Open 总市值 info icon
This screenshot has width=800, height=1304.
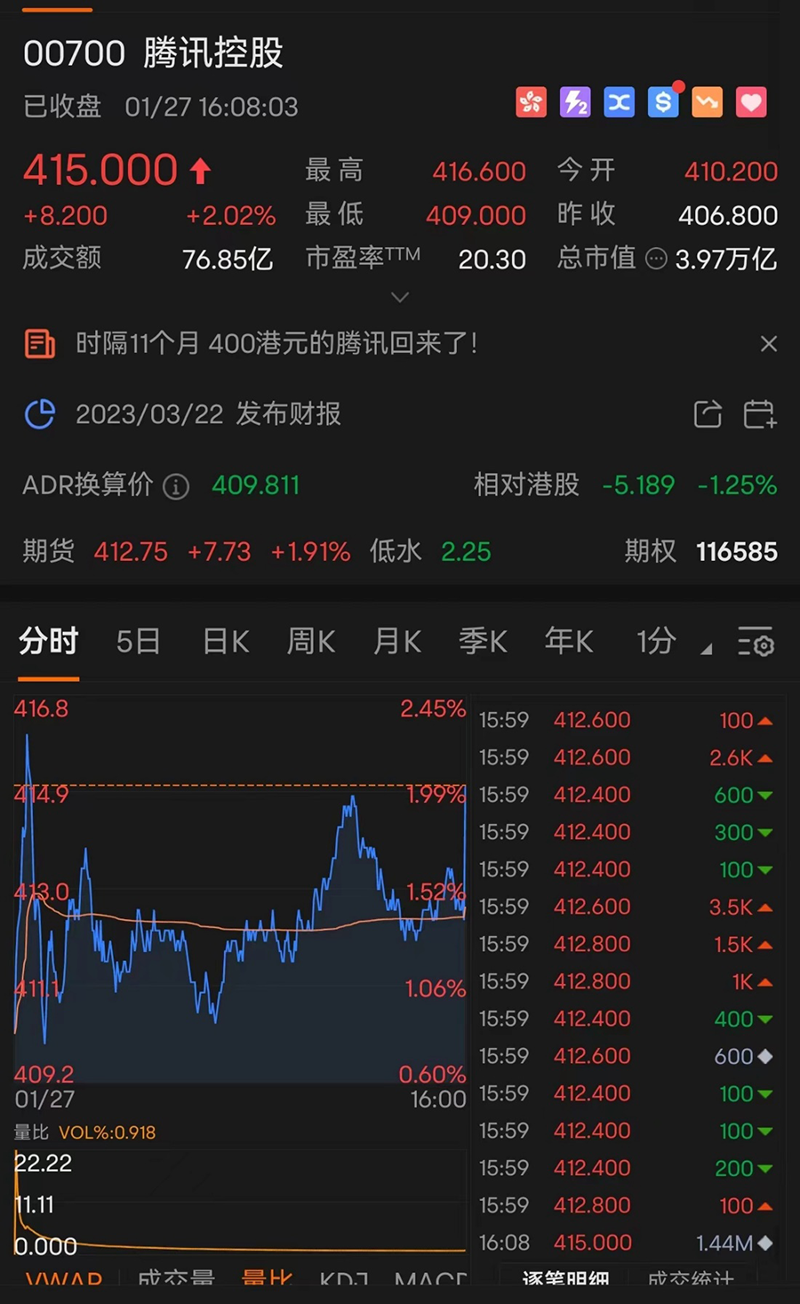[x=656, y=259]
